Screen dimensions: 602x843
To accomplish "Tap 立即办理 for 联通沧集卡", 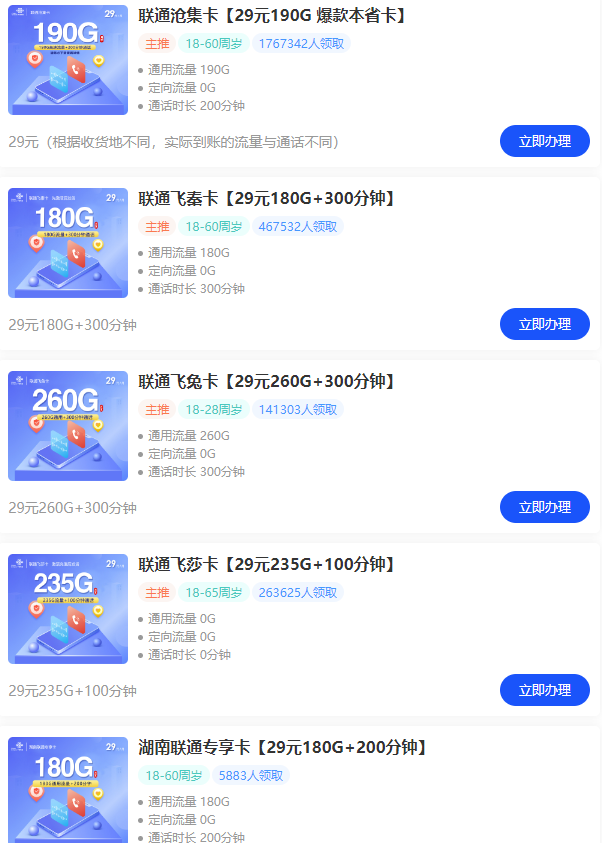I will (544, 141).
